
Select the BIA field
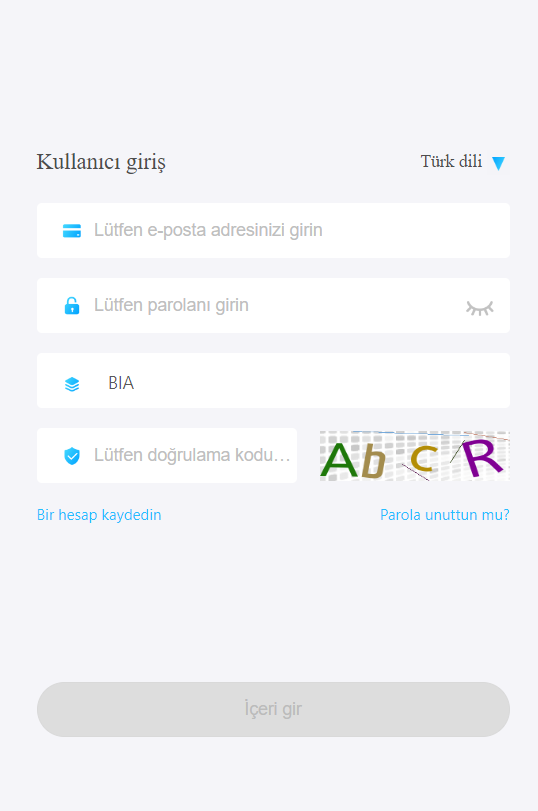pos(273,380)
